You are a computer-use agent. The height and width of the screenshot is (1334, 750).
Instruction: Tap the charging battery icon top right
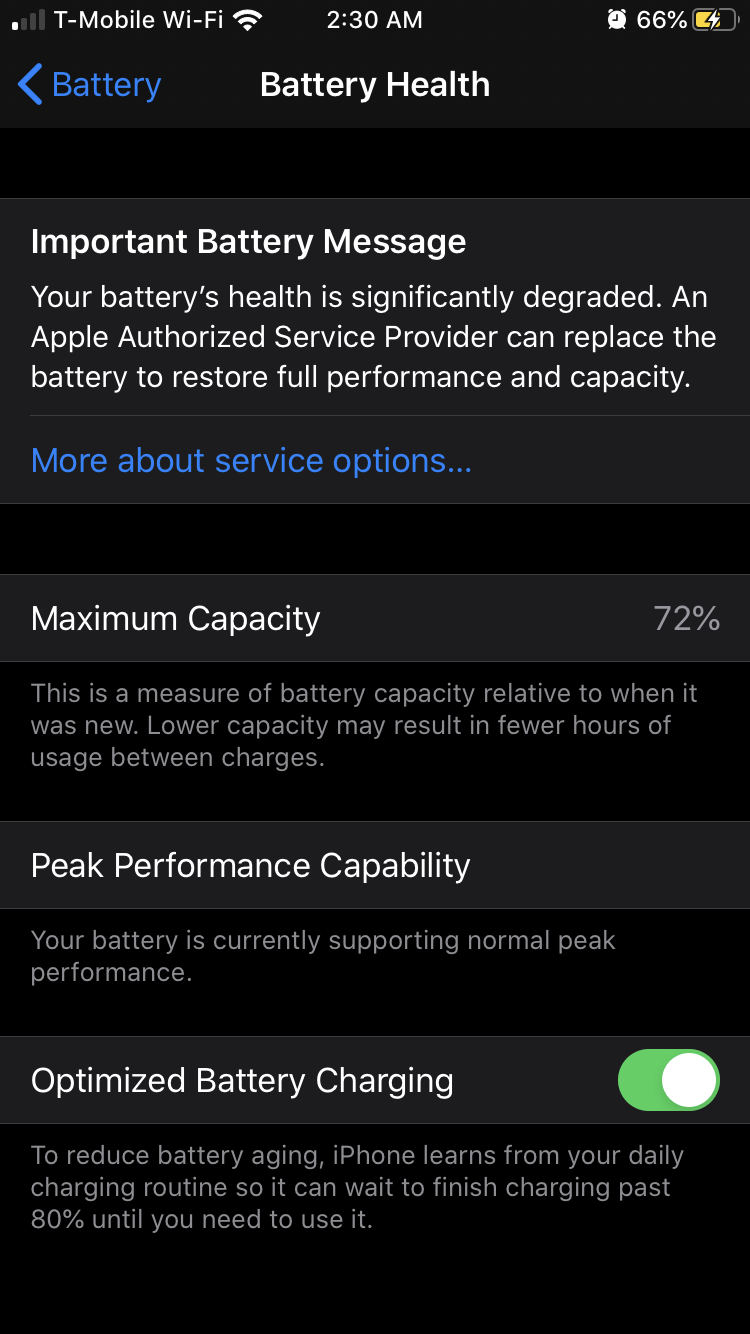tap(714, 18)
